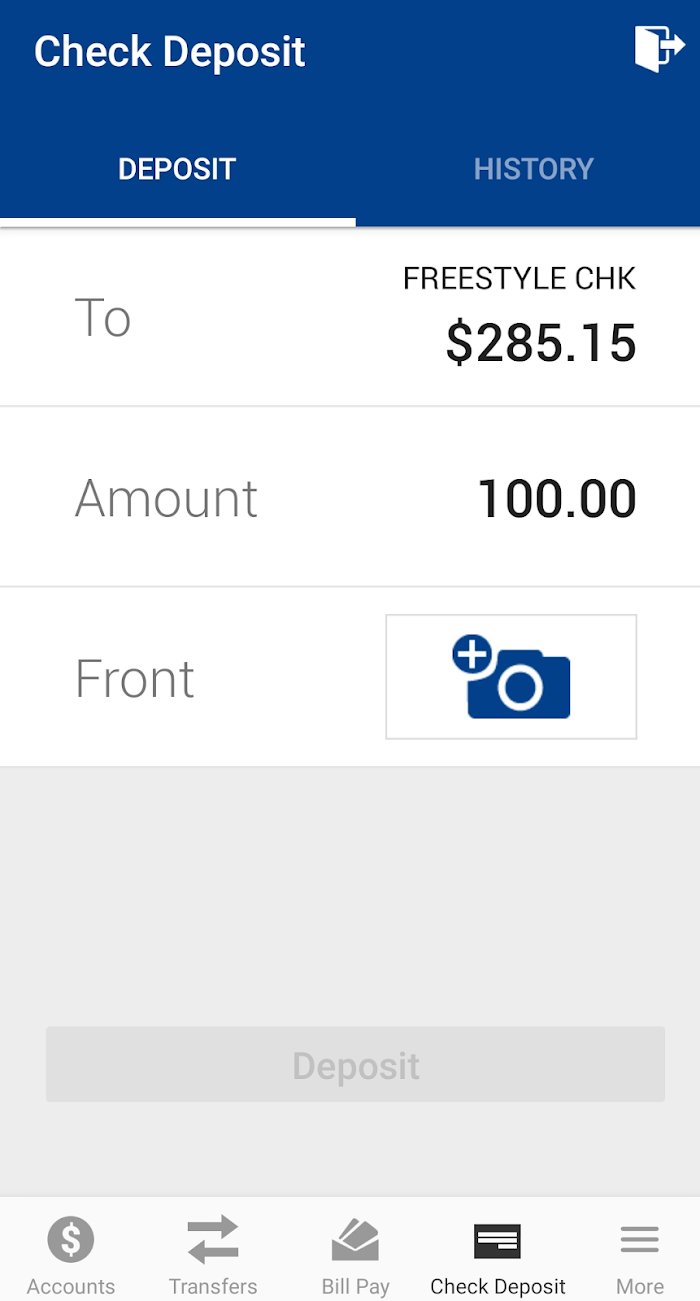Open Bill Pay

tap(355, 1255)
